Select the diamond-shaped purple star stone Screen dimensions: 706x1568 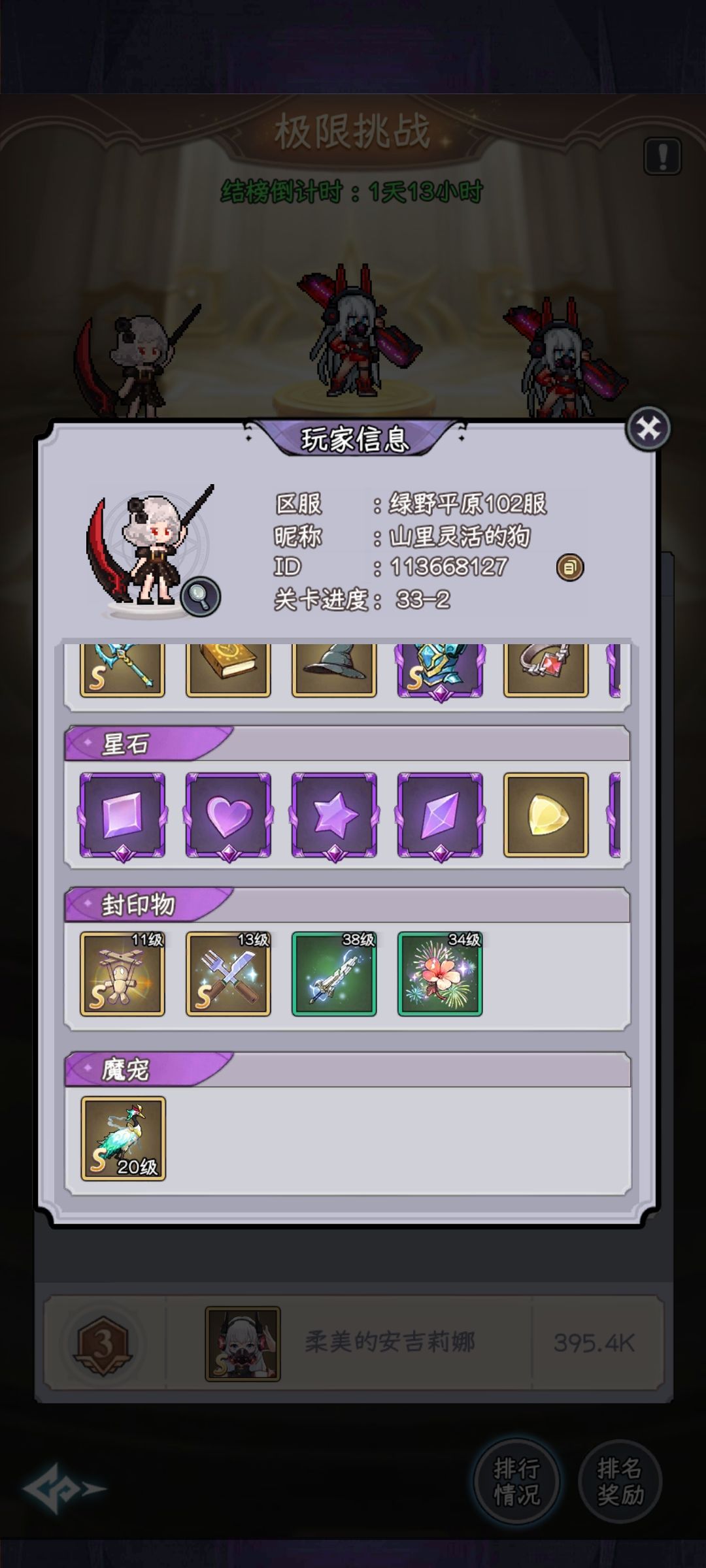pyautogui.click(x=440, y=815)
